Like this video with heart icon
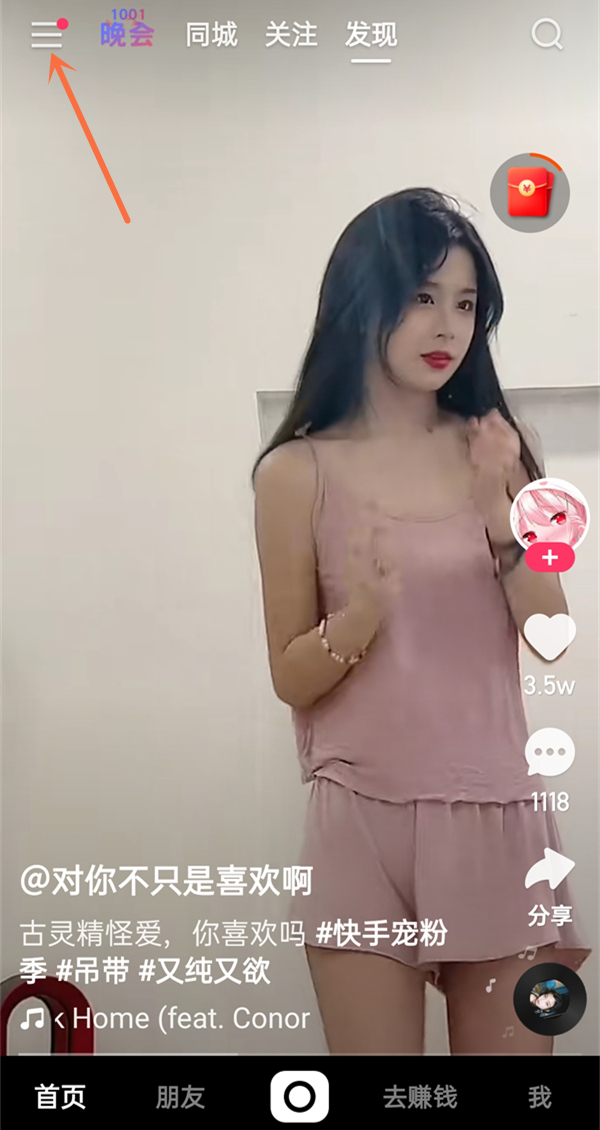 (550, 637)
